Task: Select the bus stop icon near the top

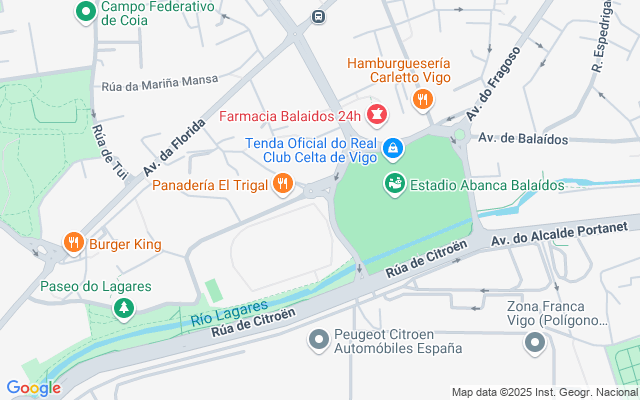Action: click(x=318, y=16)
